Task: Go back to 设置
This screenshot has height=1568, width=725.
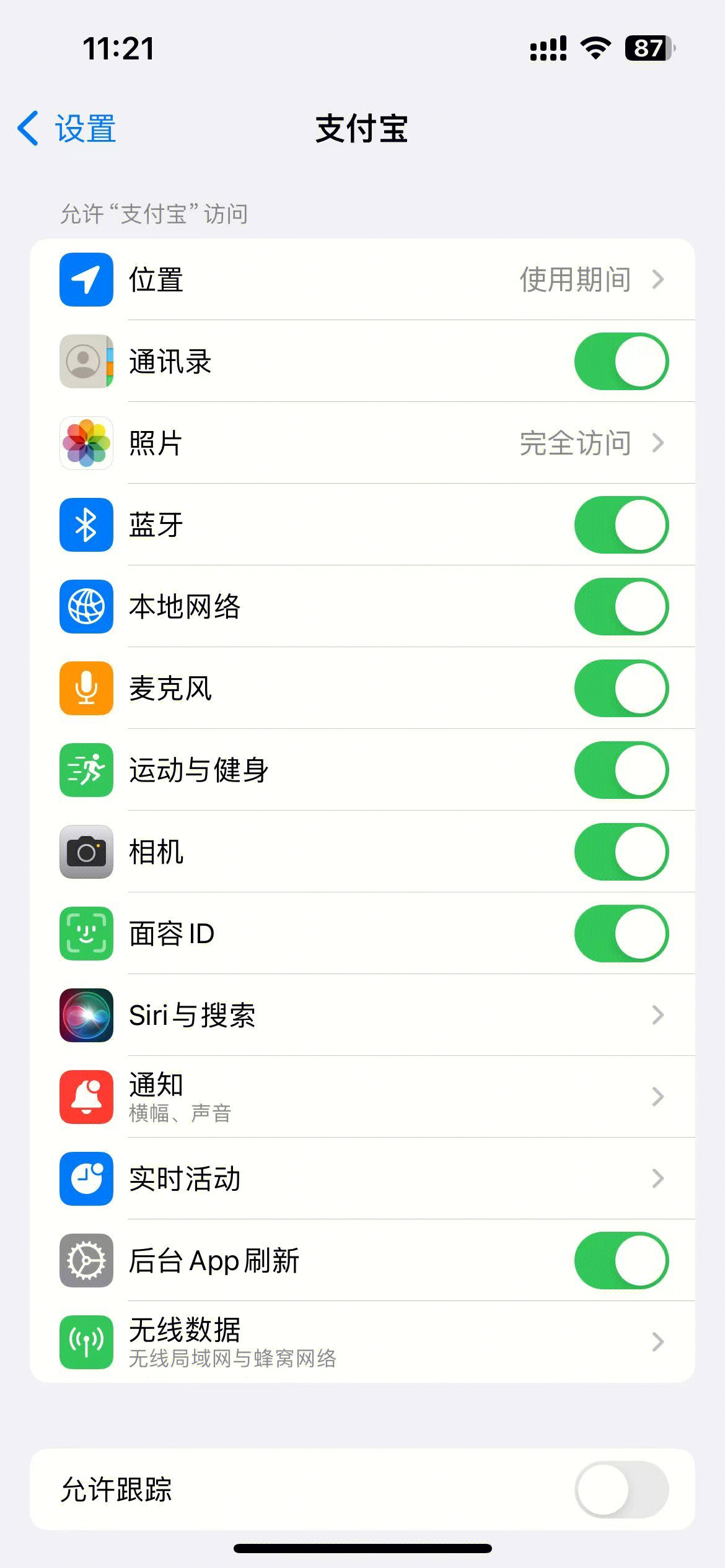Action: pyautogui.click(x=67, y=129)
